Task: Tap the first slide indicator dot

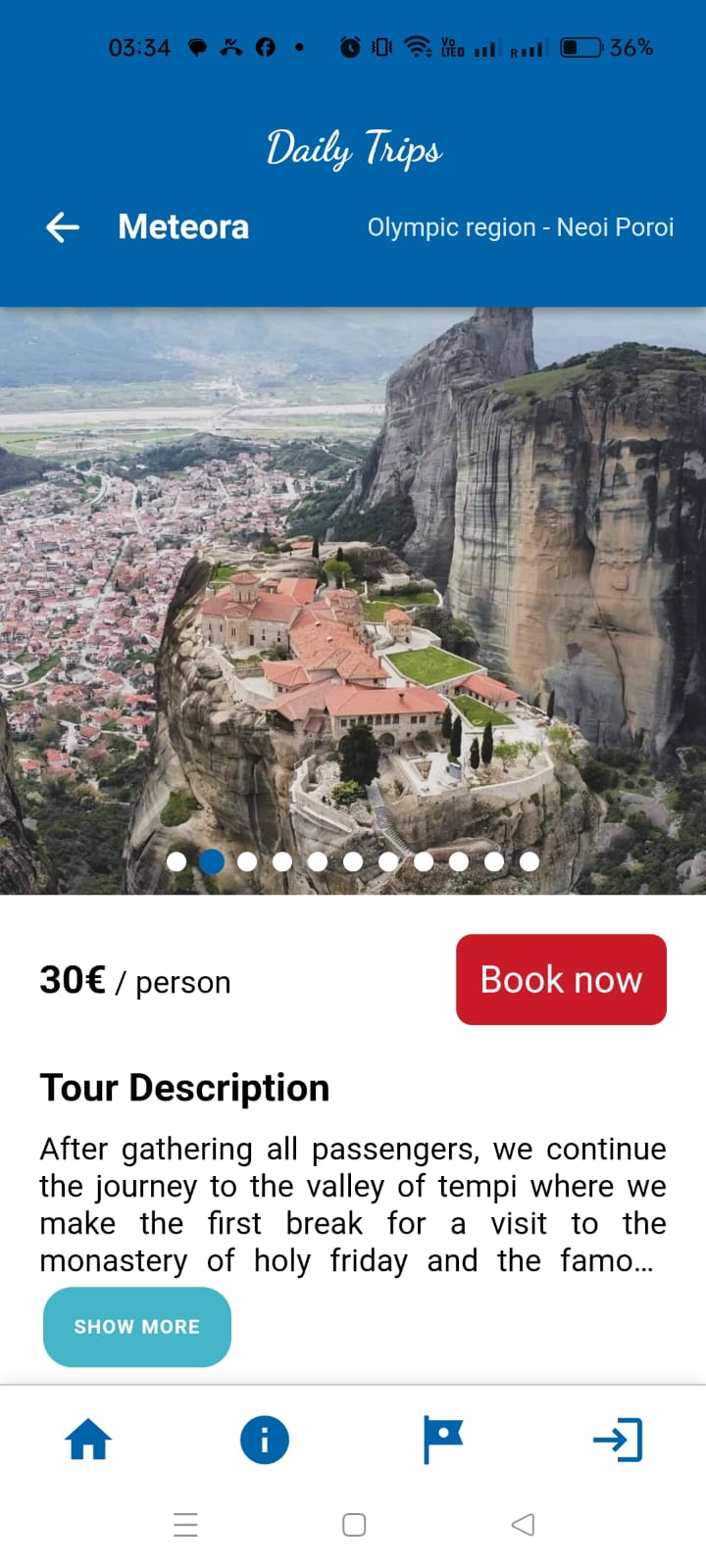Action: 176,862
